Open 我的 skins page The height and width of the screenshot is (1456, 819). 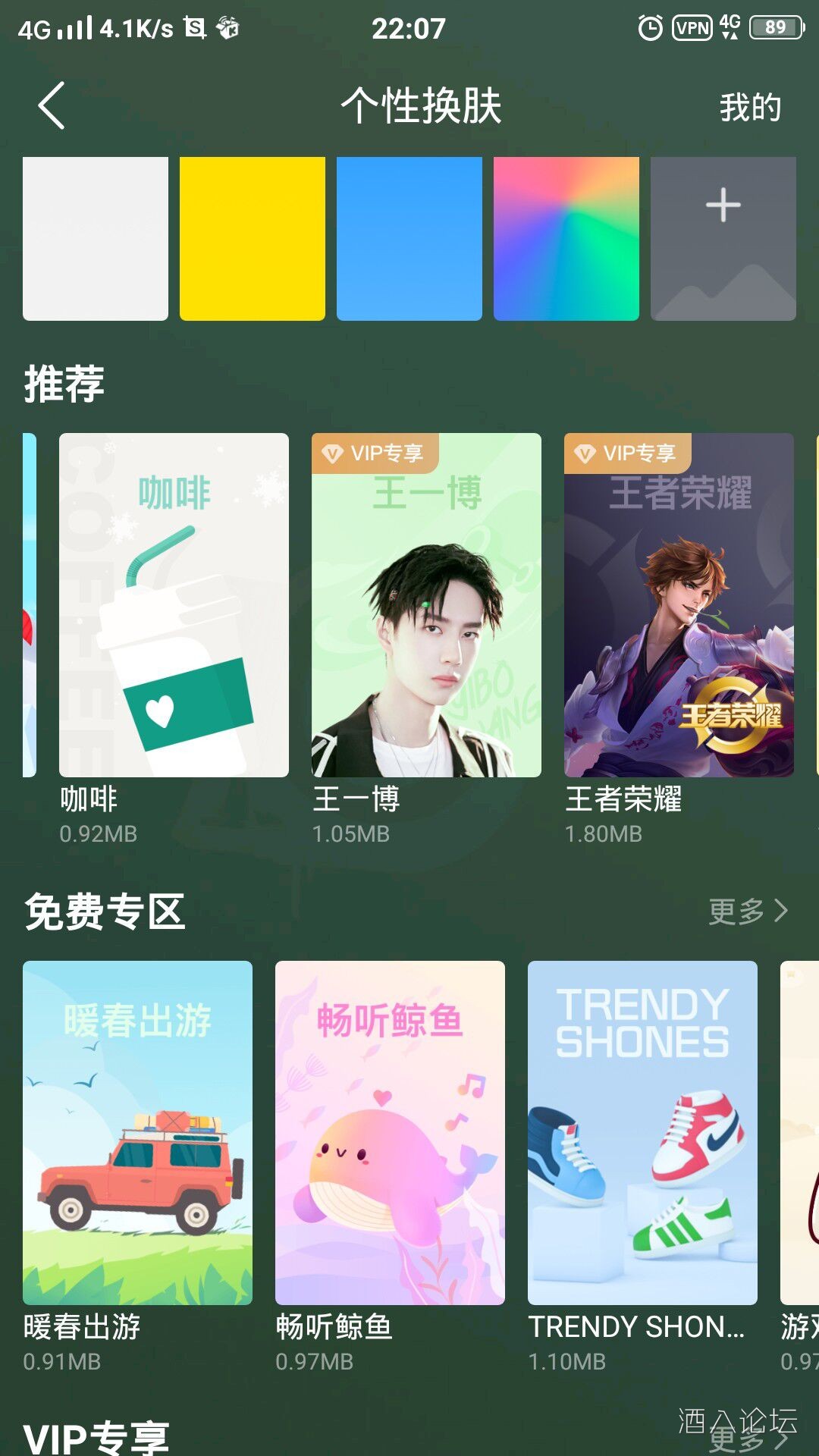click(x=749, y=107)
